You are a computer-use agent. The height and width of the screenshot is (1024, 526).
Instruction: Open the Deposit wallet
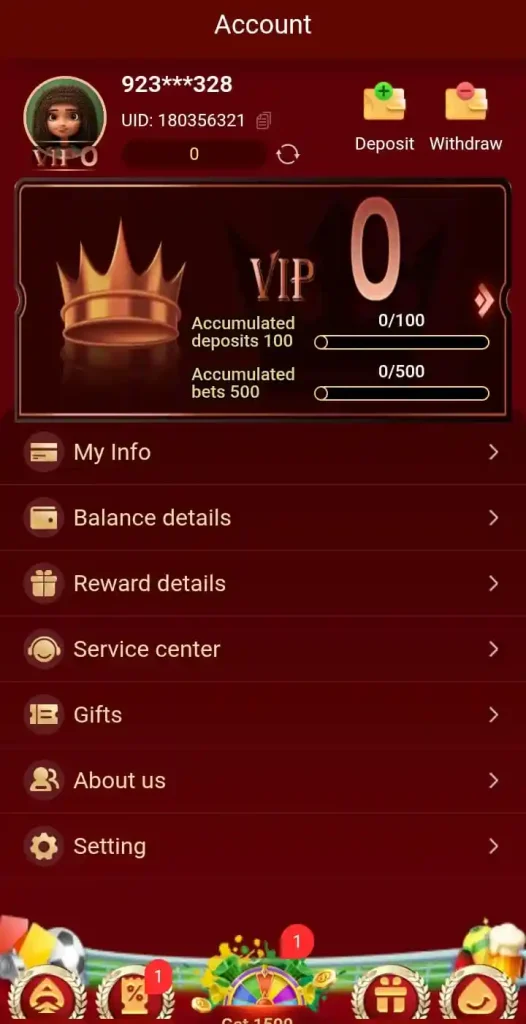point(384,119)
